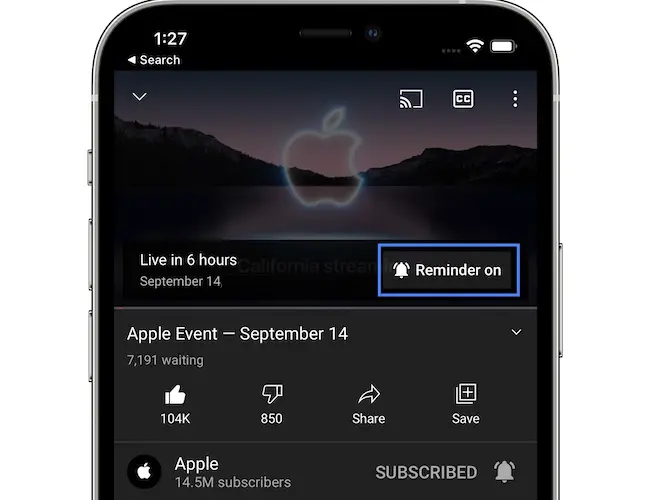651x500 pixels.
Task: Minimize the video player with the down chevron
Action: coord(140,97)
